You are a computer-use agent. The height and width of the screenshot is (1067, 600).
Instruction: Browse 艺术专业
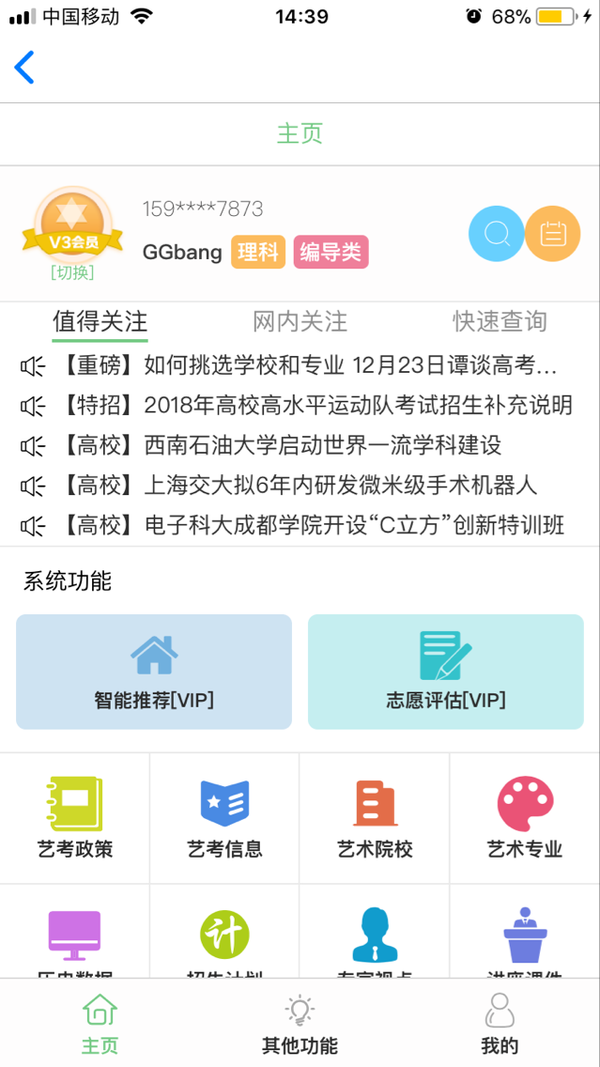(525, 818)
